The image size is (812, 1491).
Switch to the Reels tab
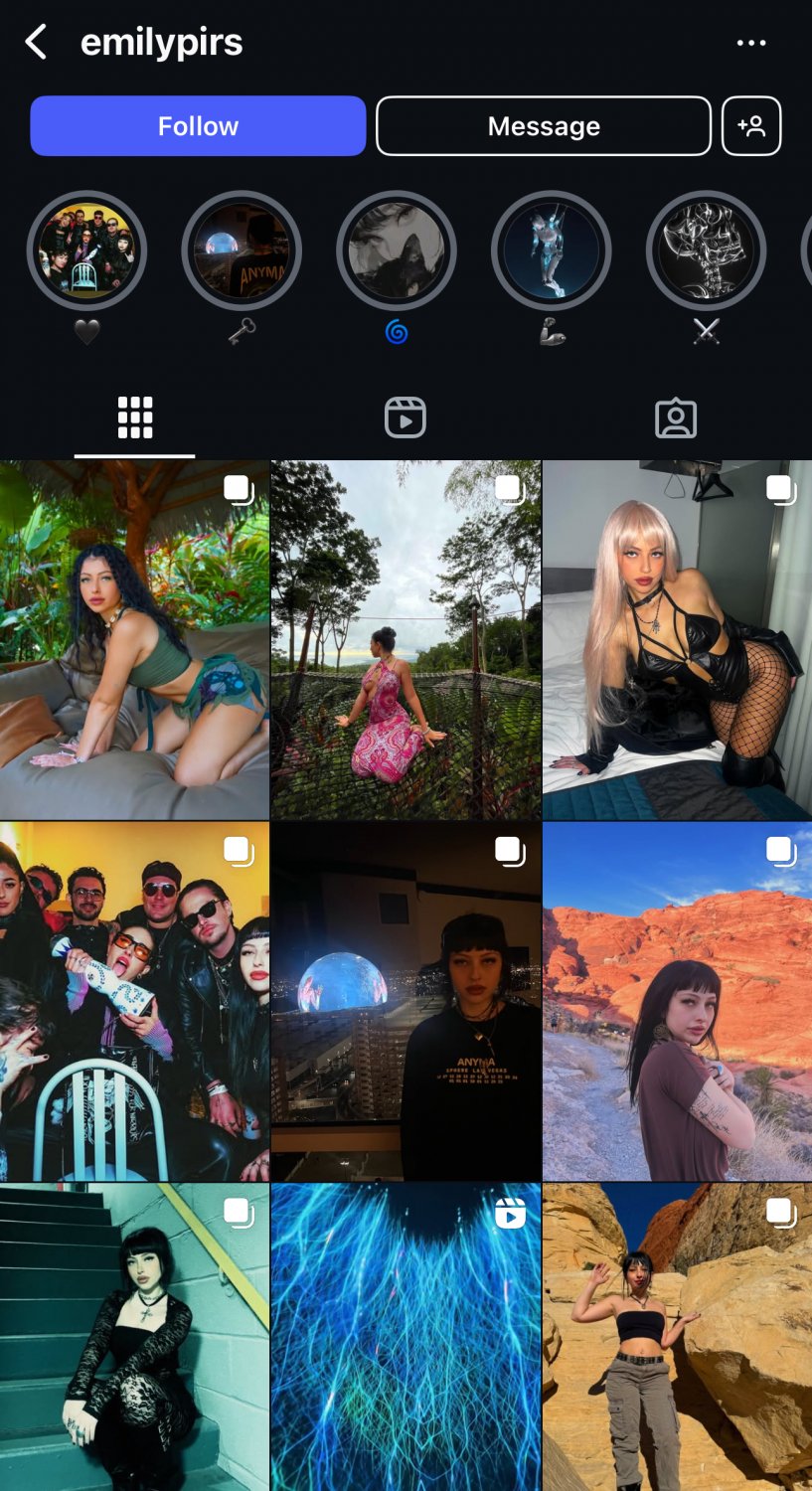pyautogui.click(x=406, y=417)
